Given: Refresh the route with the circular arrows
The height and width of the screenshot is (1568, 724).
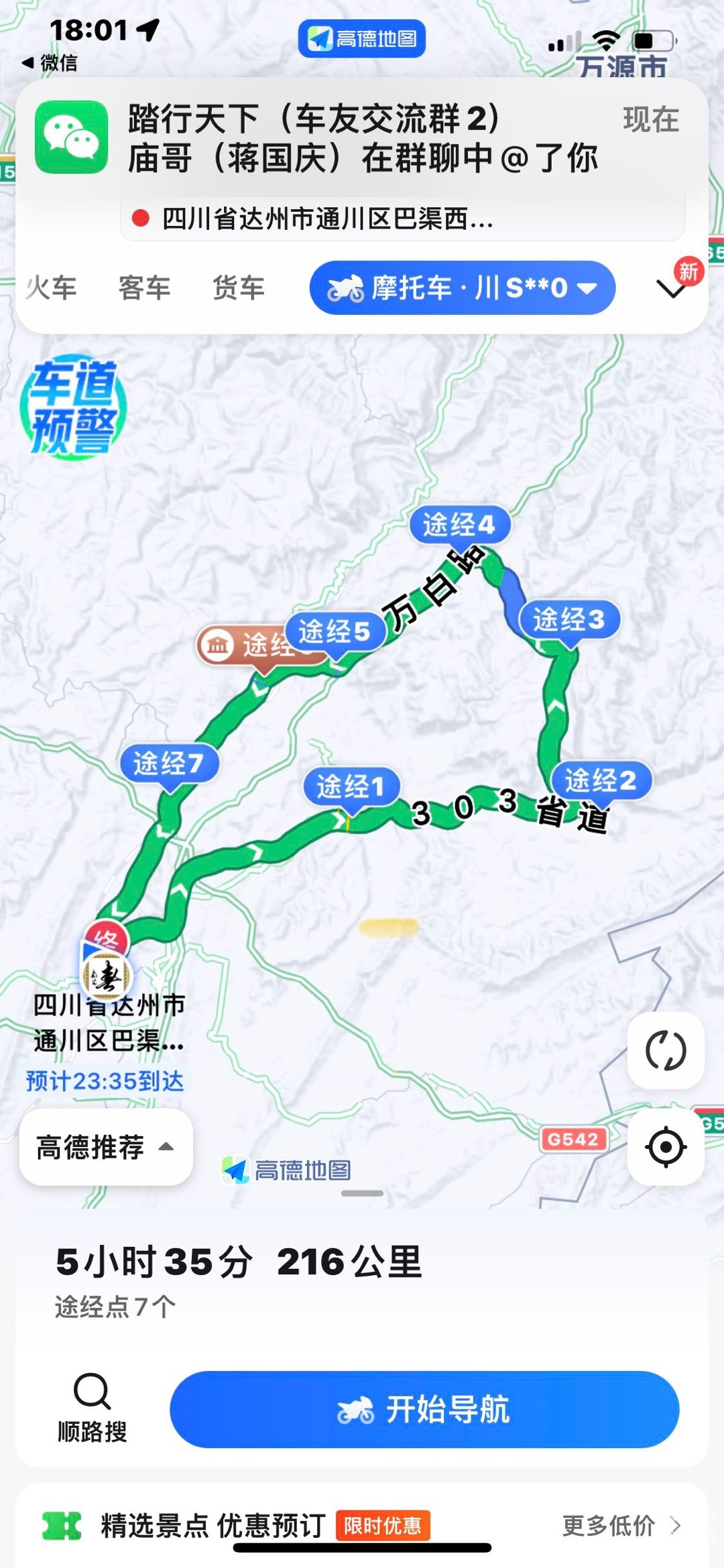Looking at the screenshot, I should [x=665, y=1050].
